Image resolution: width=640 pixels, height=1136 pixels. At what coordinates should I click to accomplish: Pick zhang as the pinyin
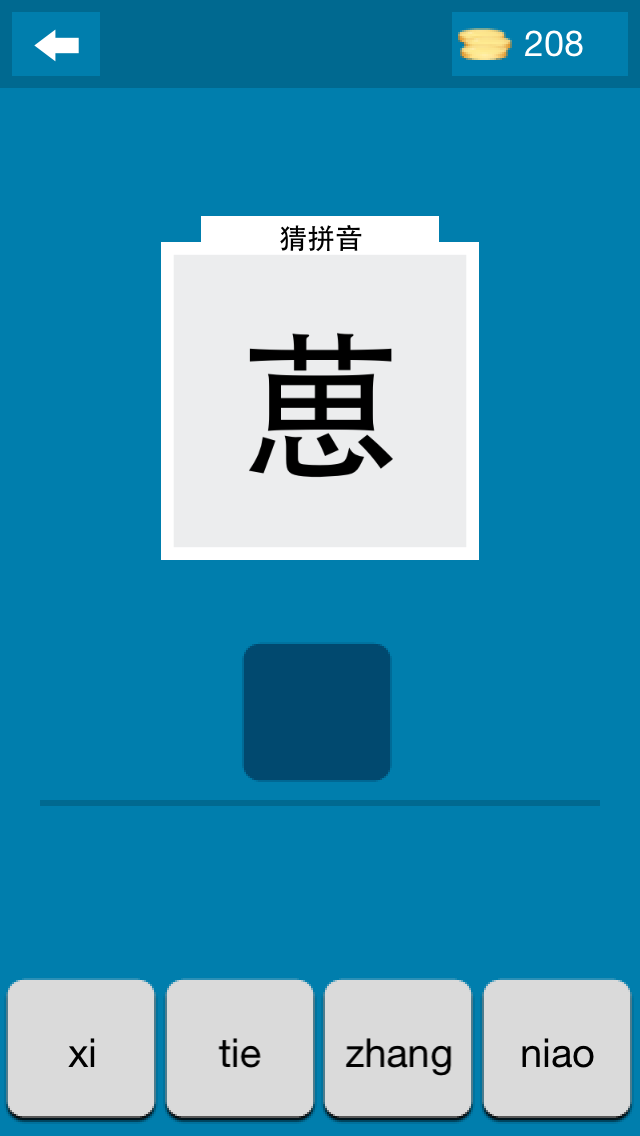coord(398,1048)
